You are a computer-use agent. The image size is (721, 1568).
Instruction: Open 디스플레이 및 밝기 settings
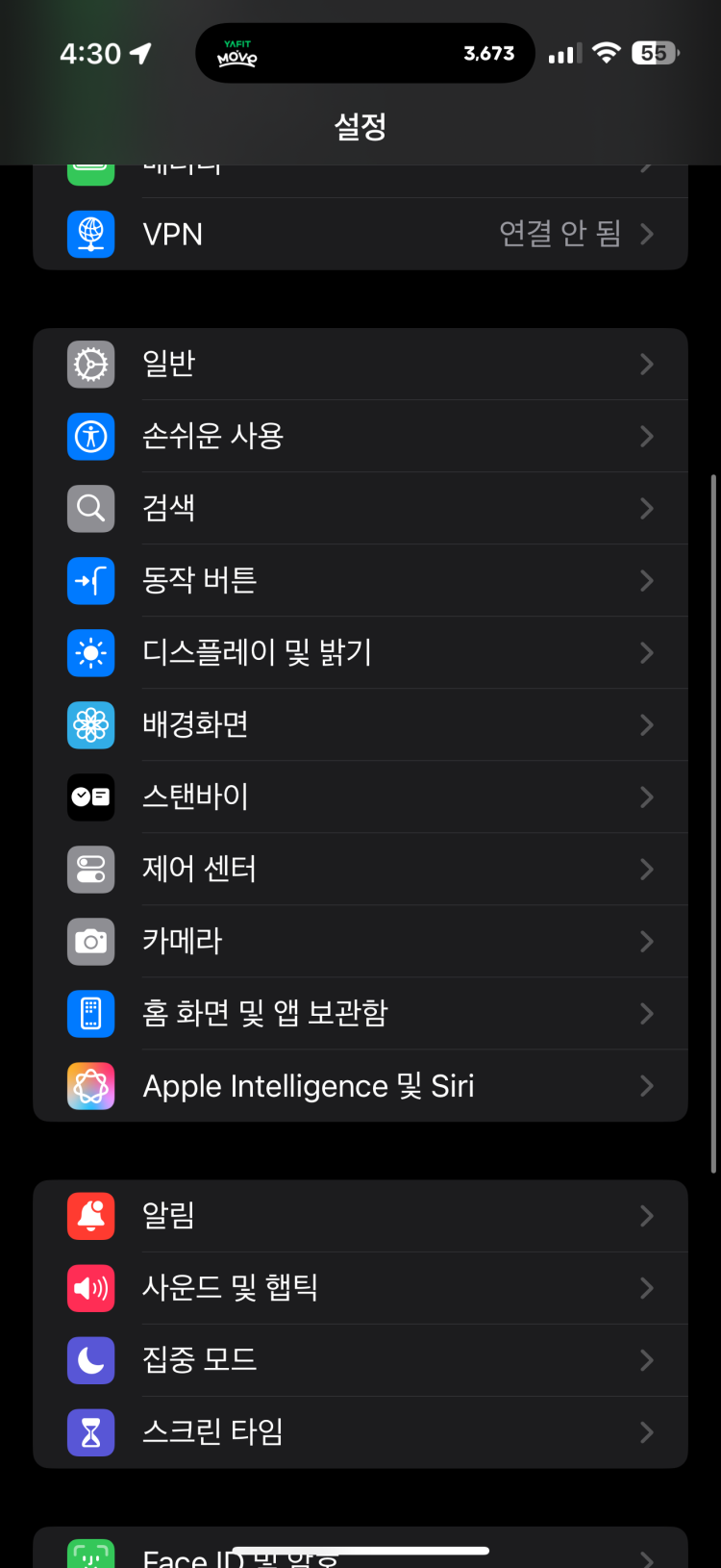point(360,652)
